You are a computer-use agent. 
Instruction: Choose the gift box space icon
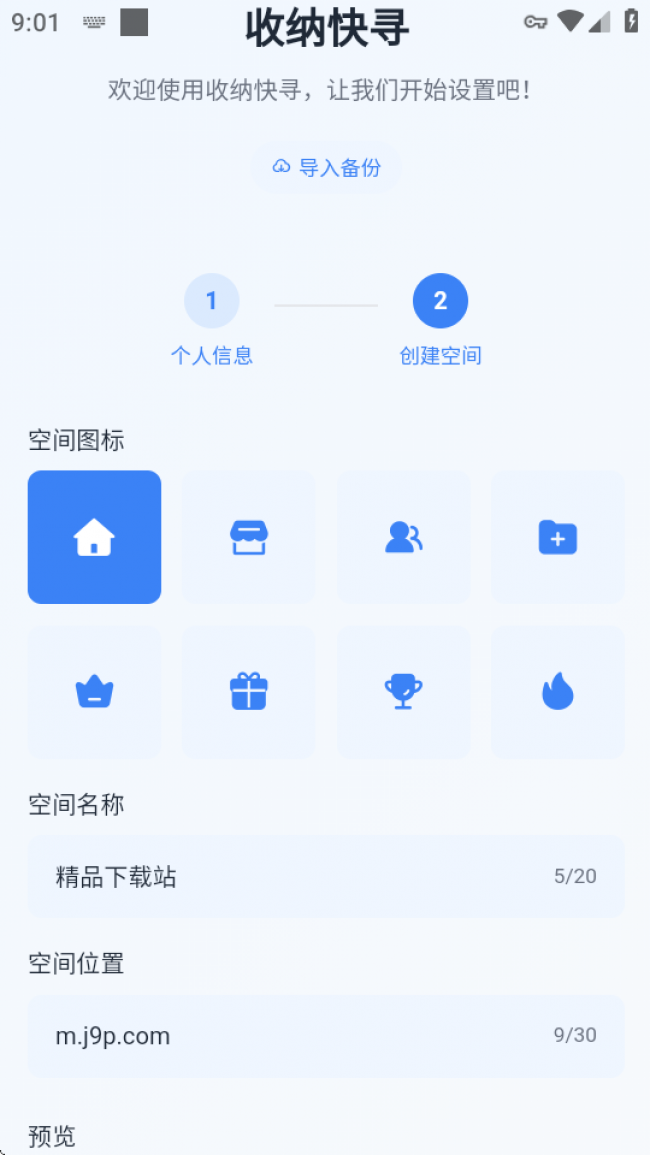248,692
